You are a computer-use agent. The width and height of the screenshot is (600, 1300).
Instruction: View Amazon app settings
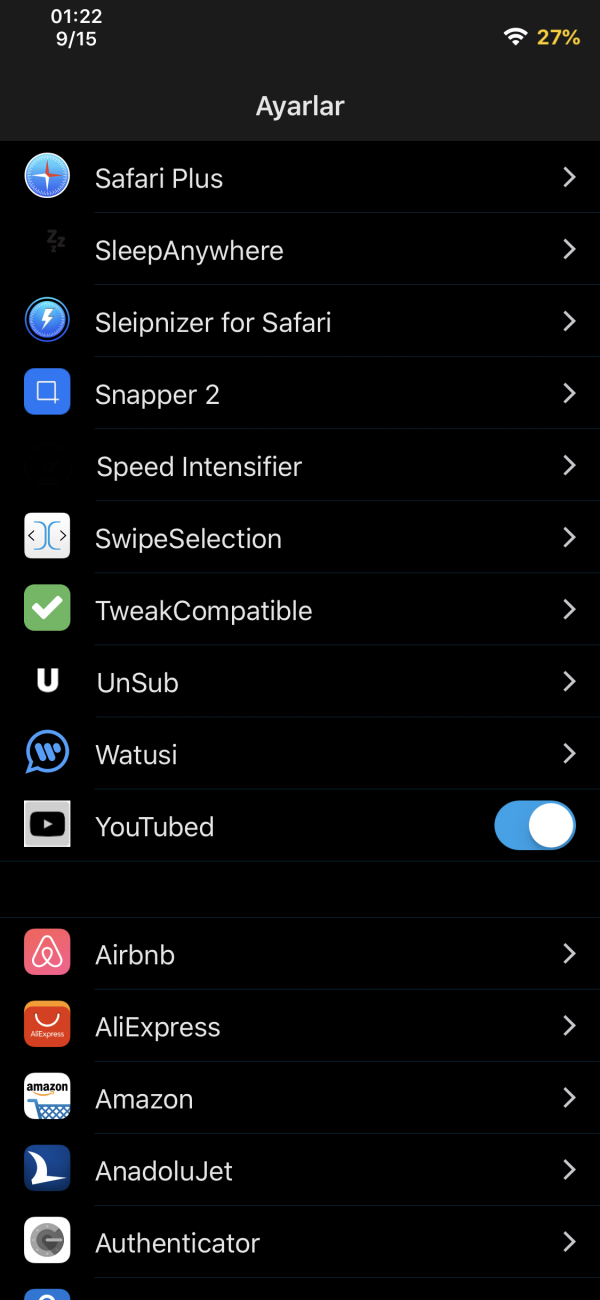[x=300, y=1098]
